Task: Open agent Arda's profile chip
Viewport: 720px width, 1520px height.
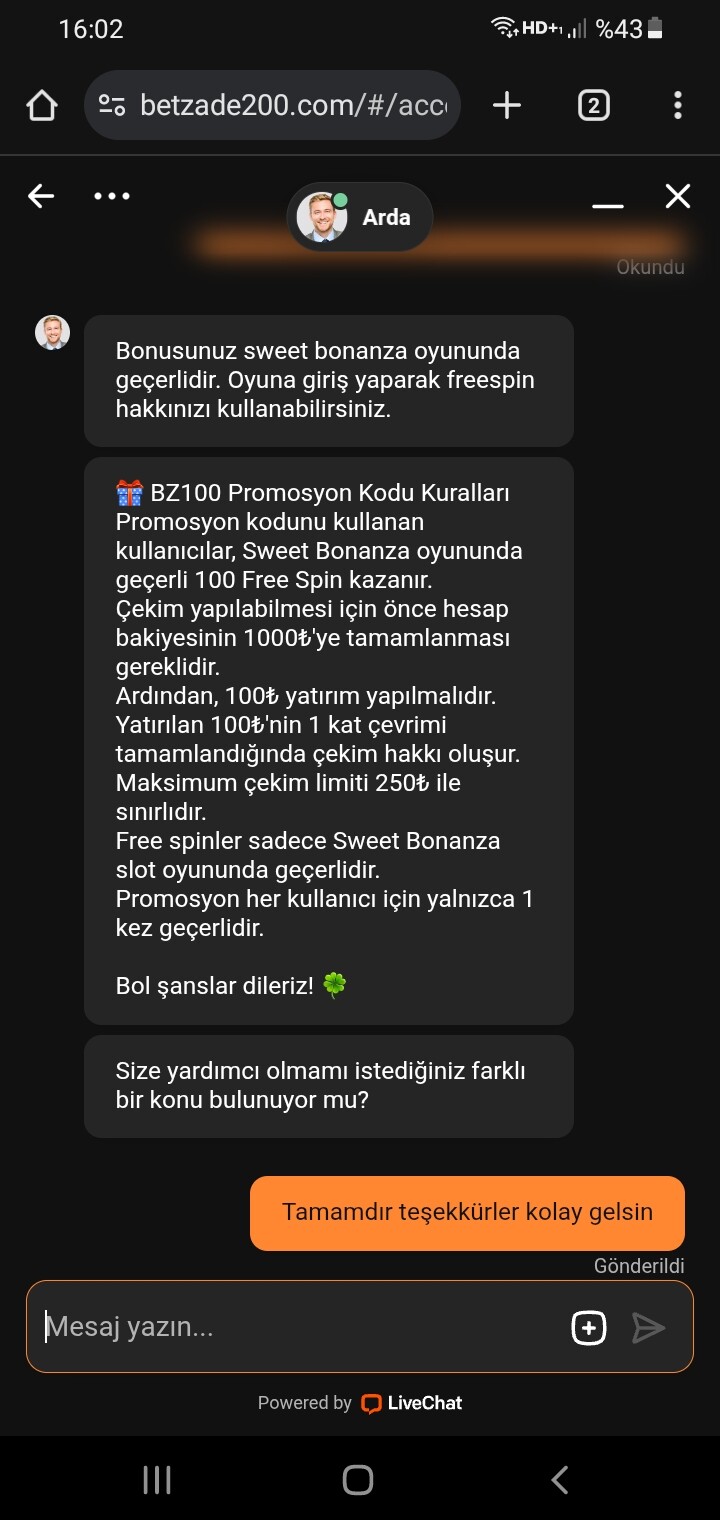Action: 360,217
